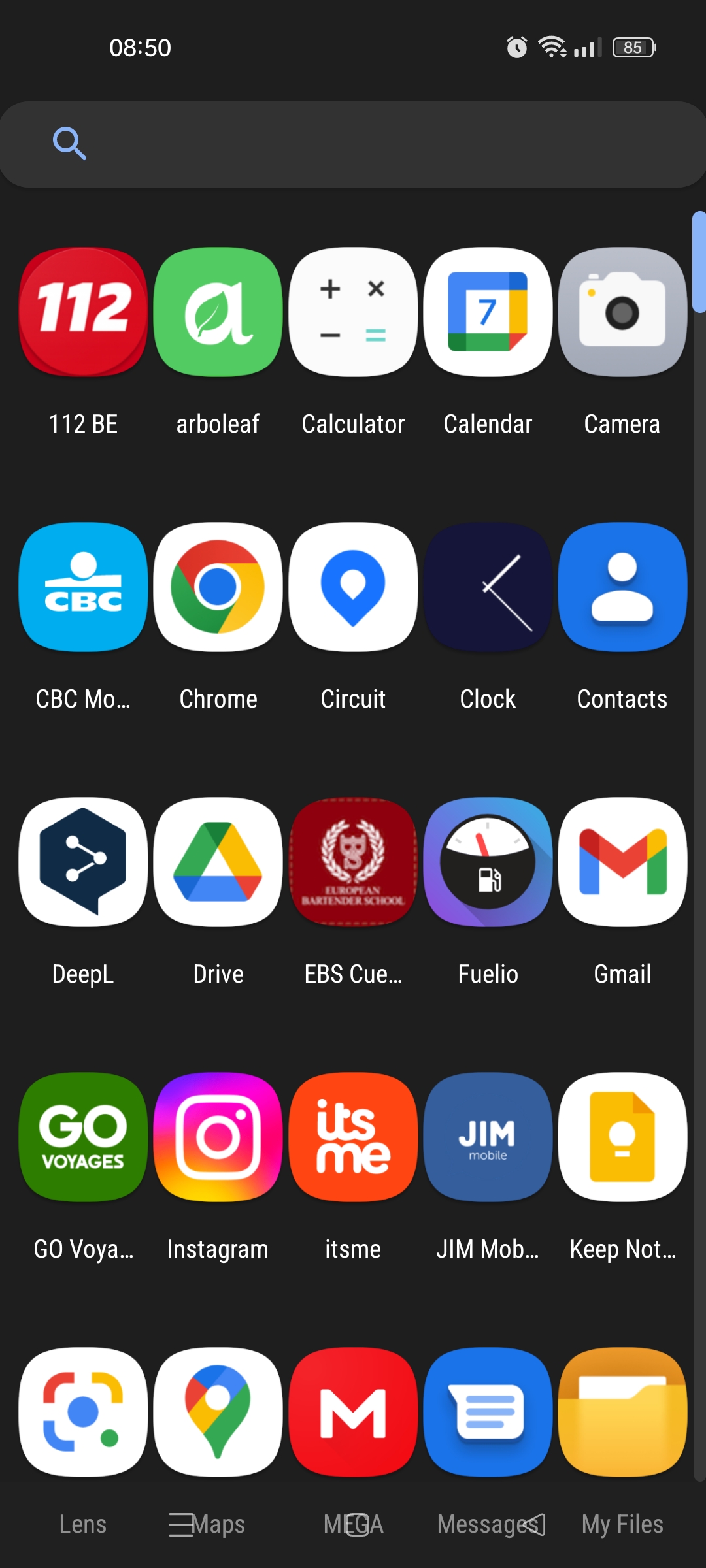Open the 112 BE emergency app
The height and width of the screenshot is (1568, 706).
pyautogui.click(x=82, y=312)
